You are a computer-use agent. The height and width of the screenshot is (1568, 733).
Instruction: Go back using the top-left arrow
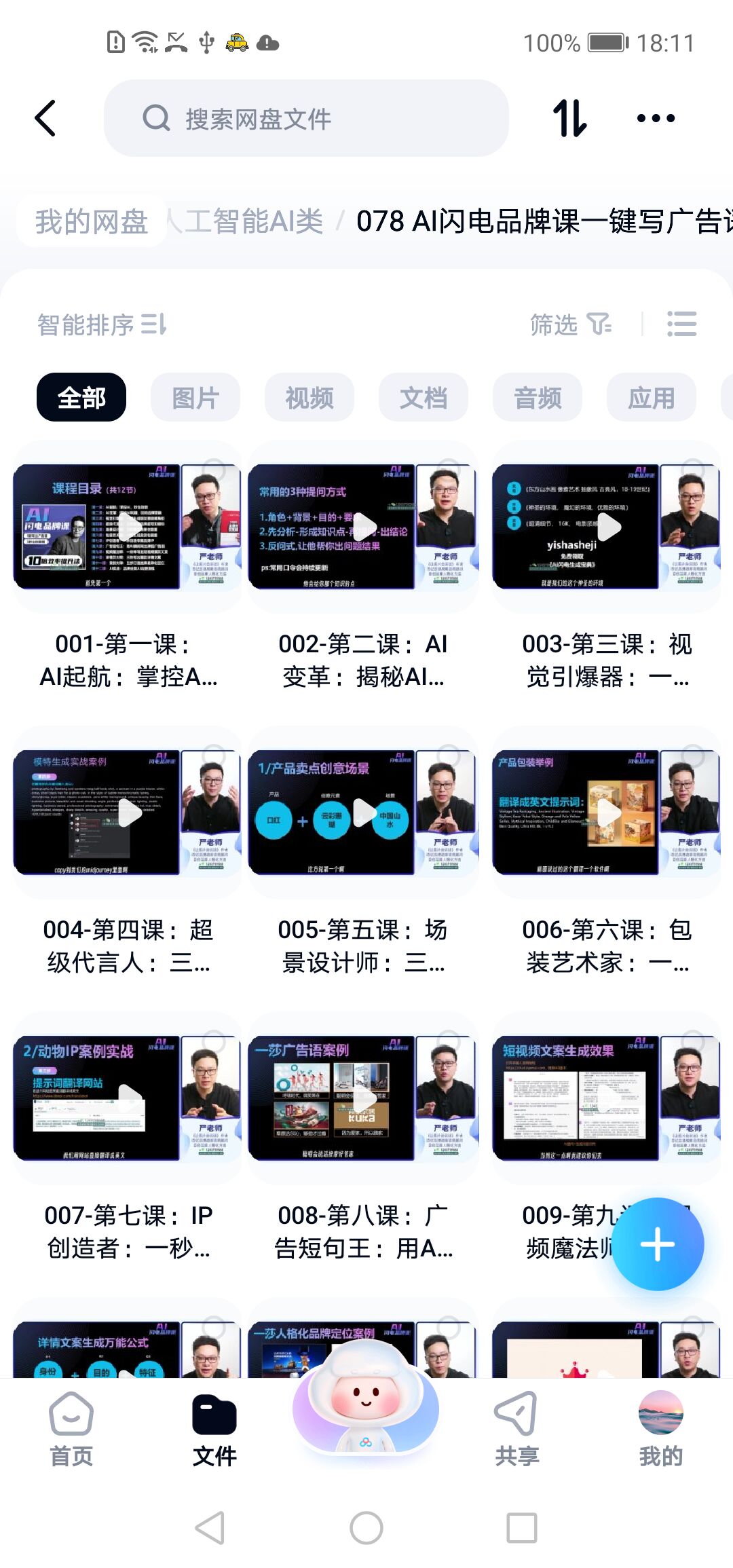click(45, 118)
